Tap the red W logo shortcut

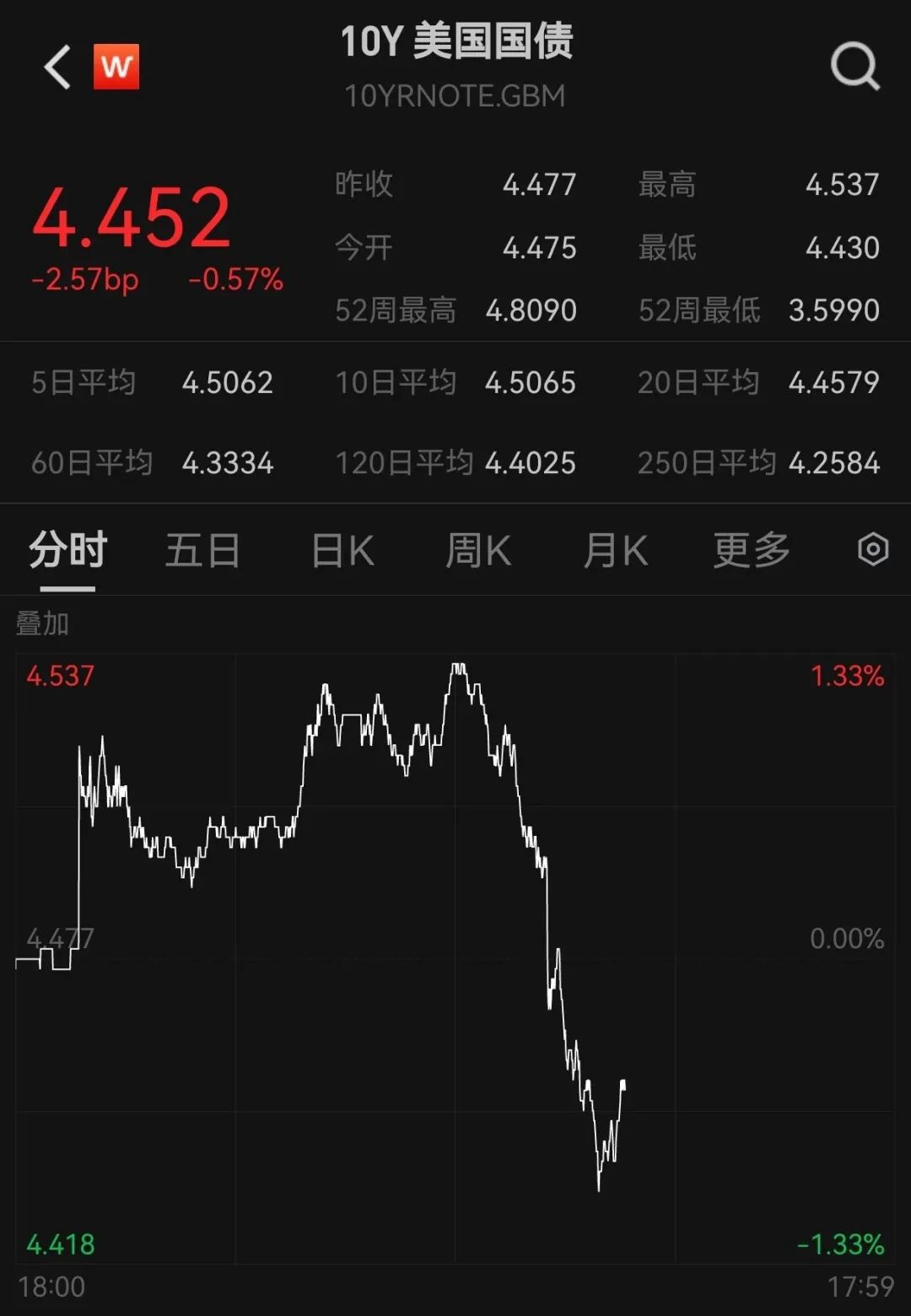(x=116, y=67)
